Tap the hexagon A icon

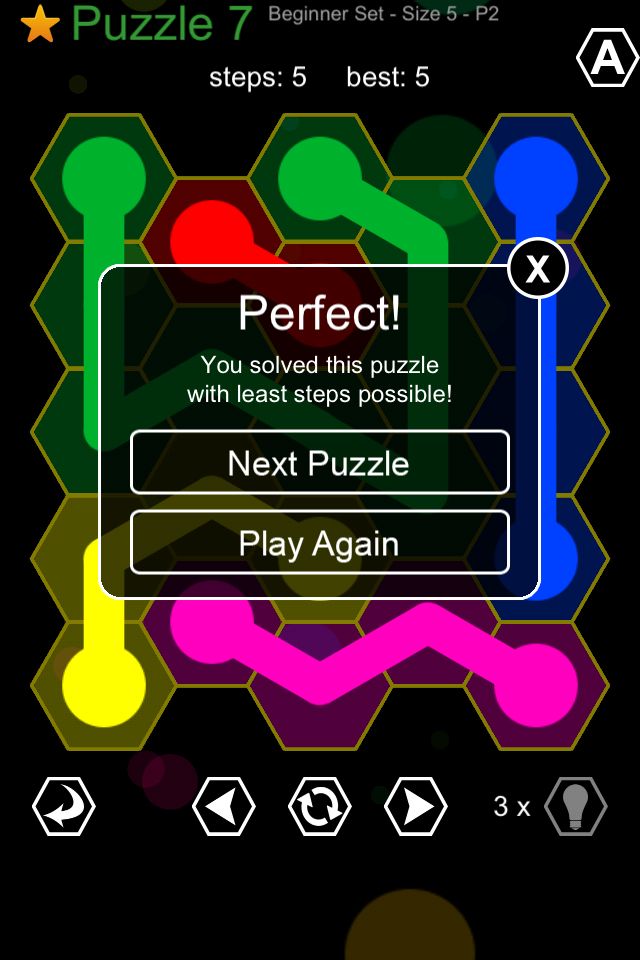(x=607, y=60)
